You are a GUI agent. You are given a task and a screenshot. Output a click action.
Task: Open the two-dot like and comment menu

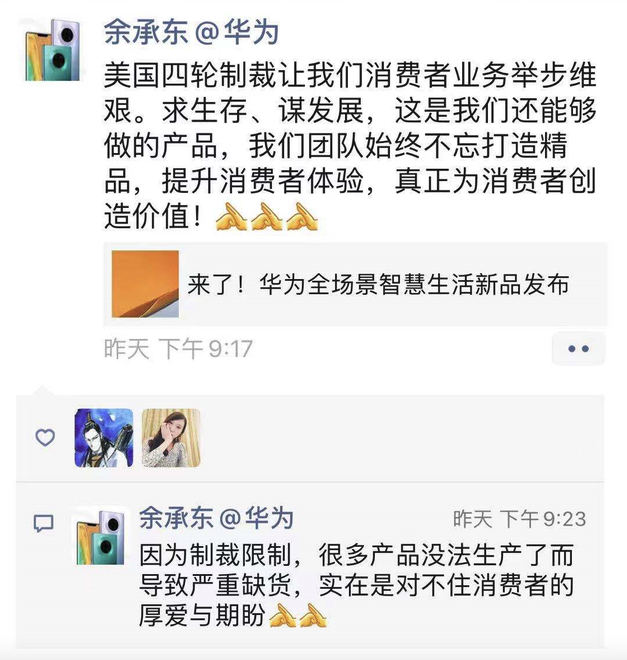click(x=578, y=348)
